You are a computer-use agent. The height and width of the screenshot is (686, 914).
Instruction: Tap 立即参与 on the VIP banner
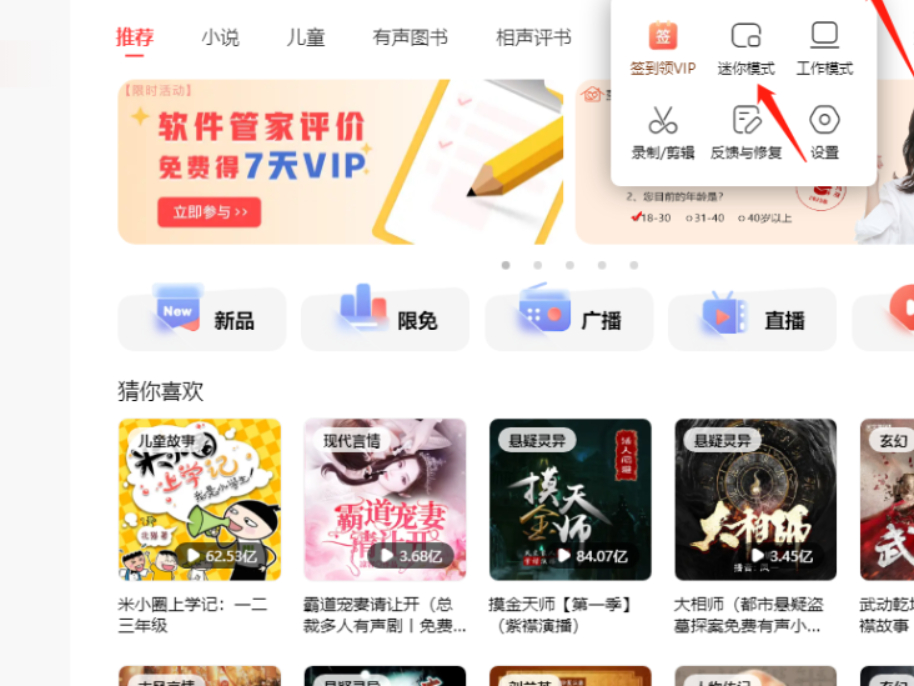tap(209, 212)
